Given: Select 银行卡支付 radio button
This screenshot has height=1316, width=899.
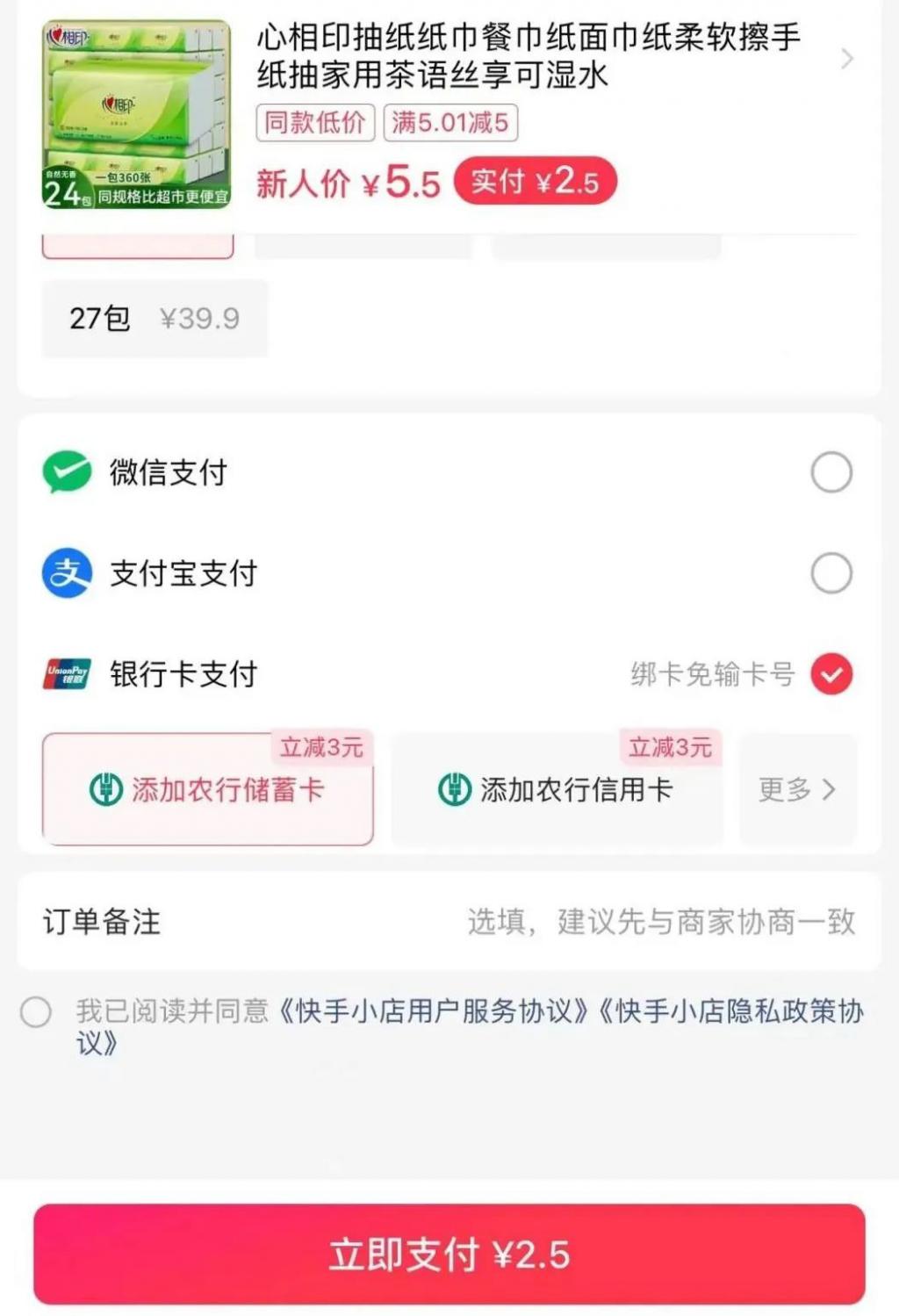Looking at the screenshot, I should (x=831, y=674).
